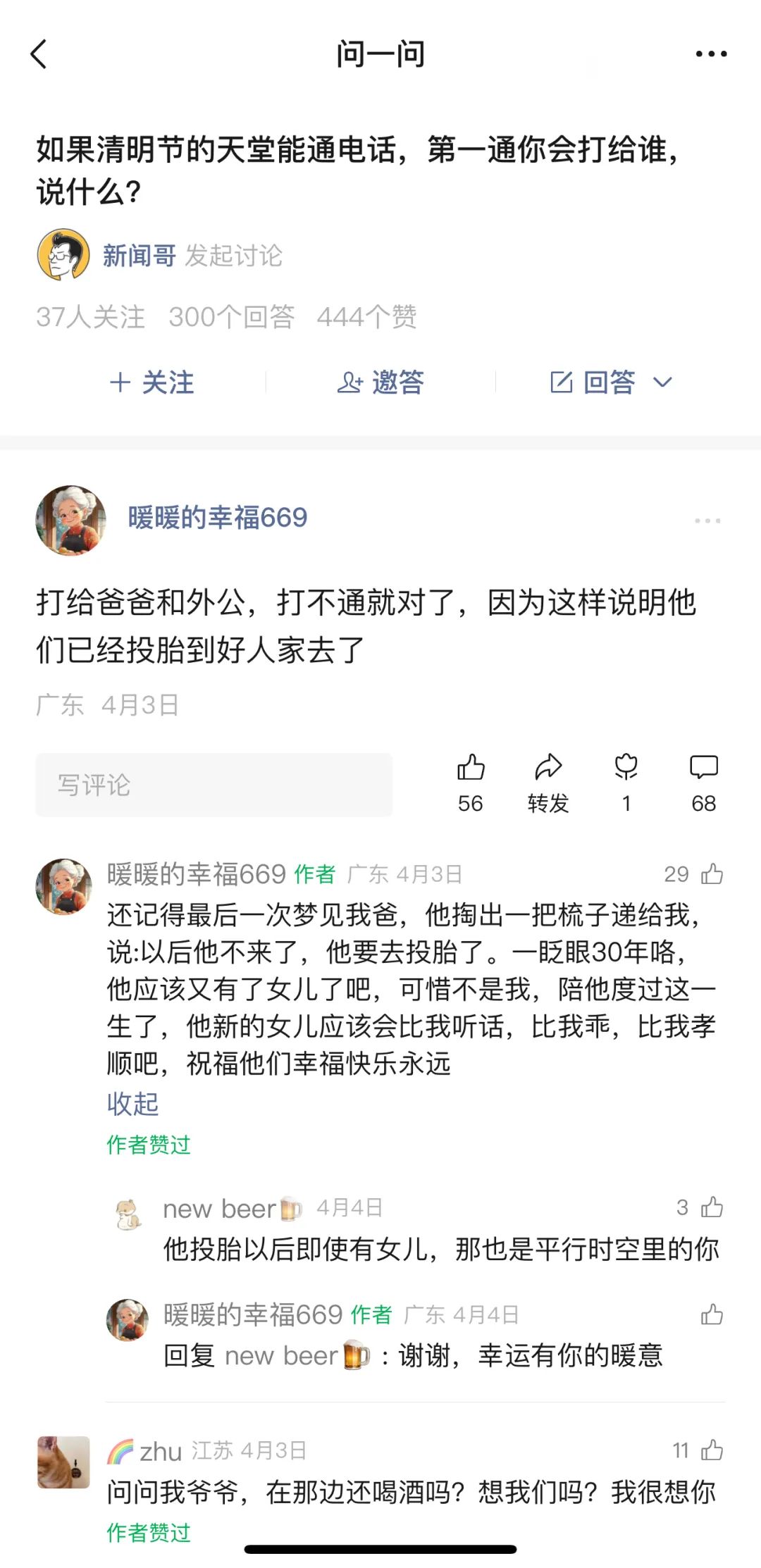Open zhu's profile avatar
Screen dimensions: 761x1568
click(x=63, y=1462)
